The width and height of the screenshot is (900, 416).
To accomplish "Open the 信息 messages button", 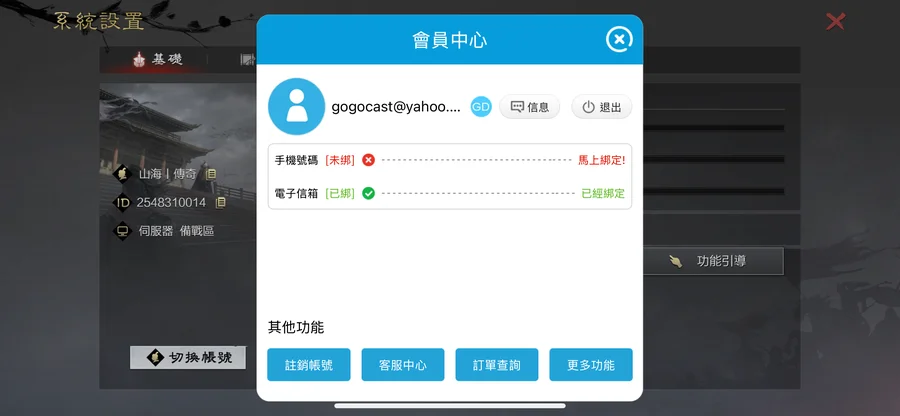I will point(529,107).
